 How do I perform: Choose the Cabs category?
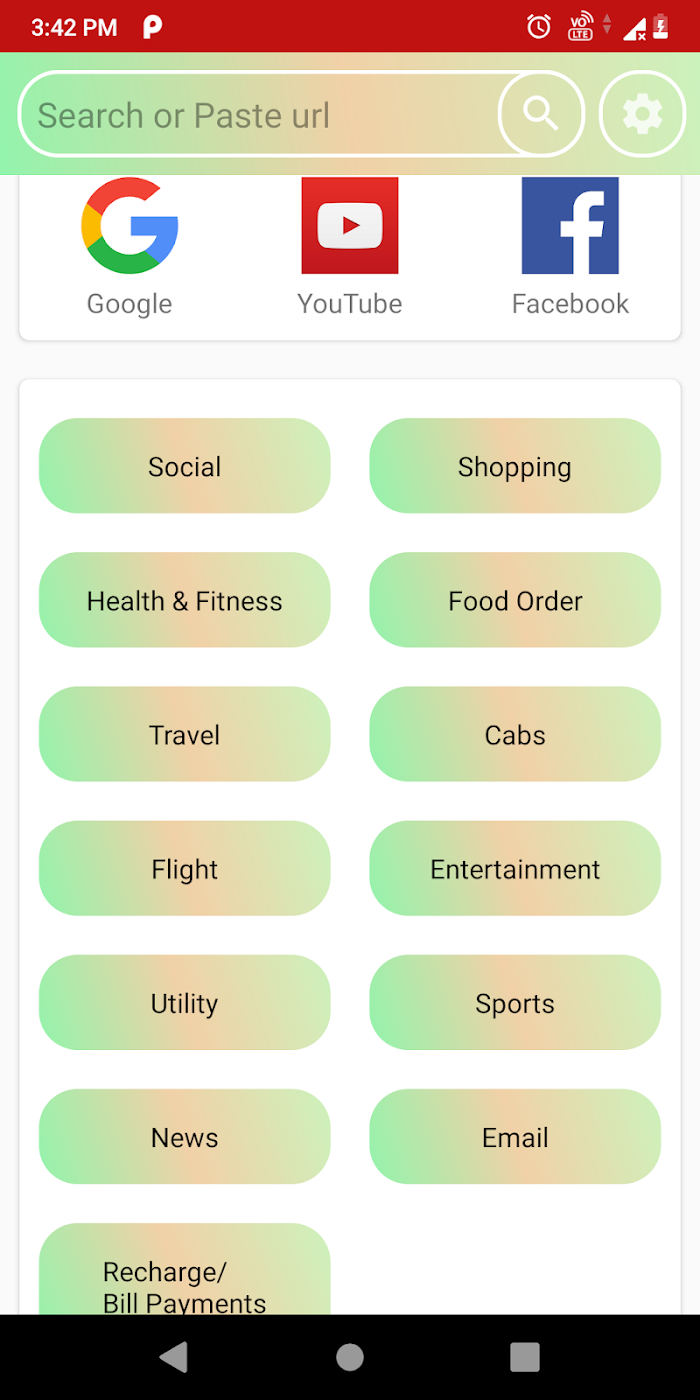[x=515, y=734]
